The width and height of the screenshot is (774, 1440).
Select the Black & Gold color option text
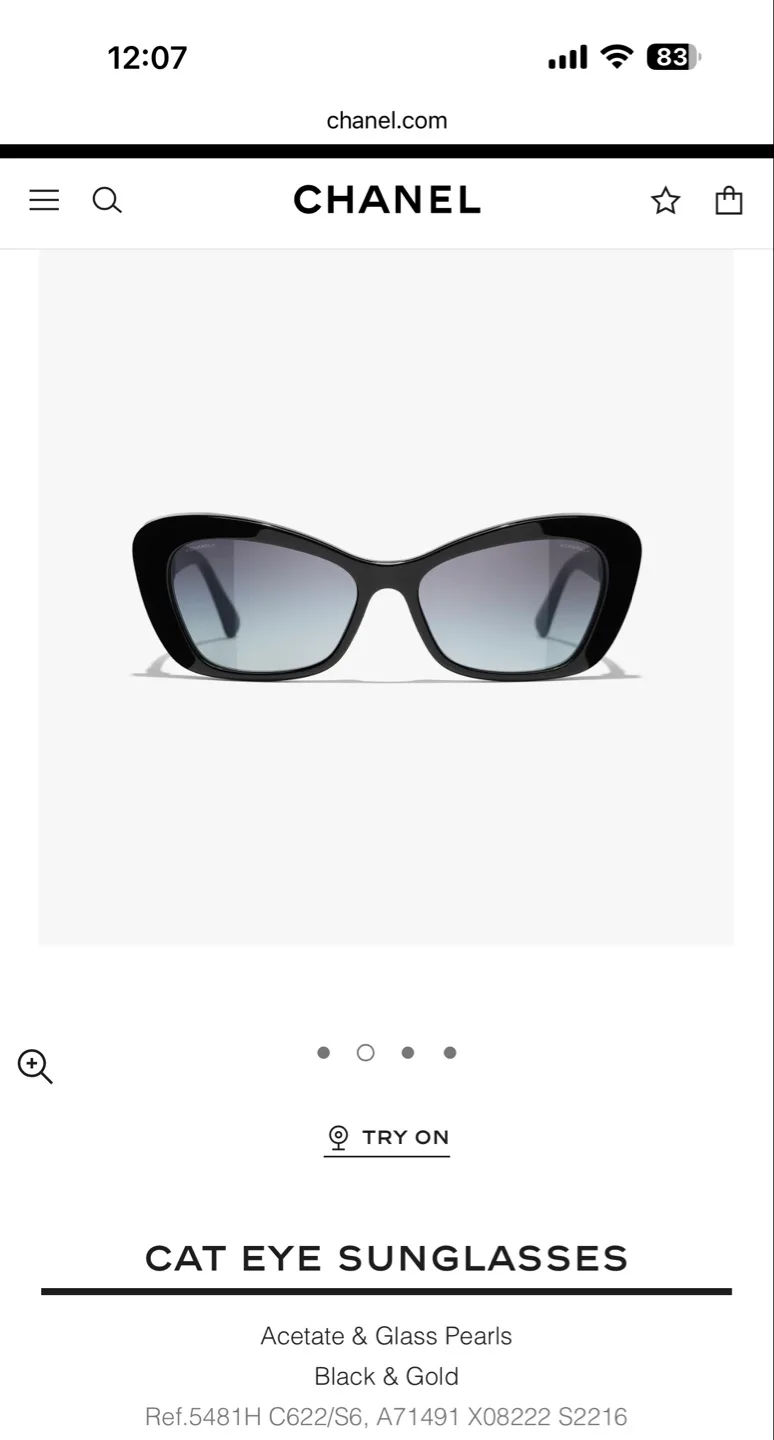click(387, 1376)
